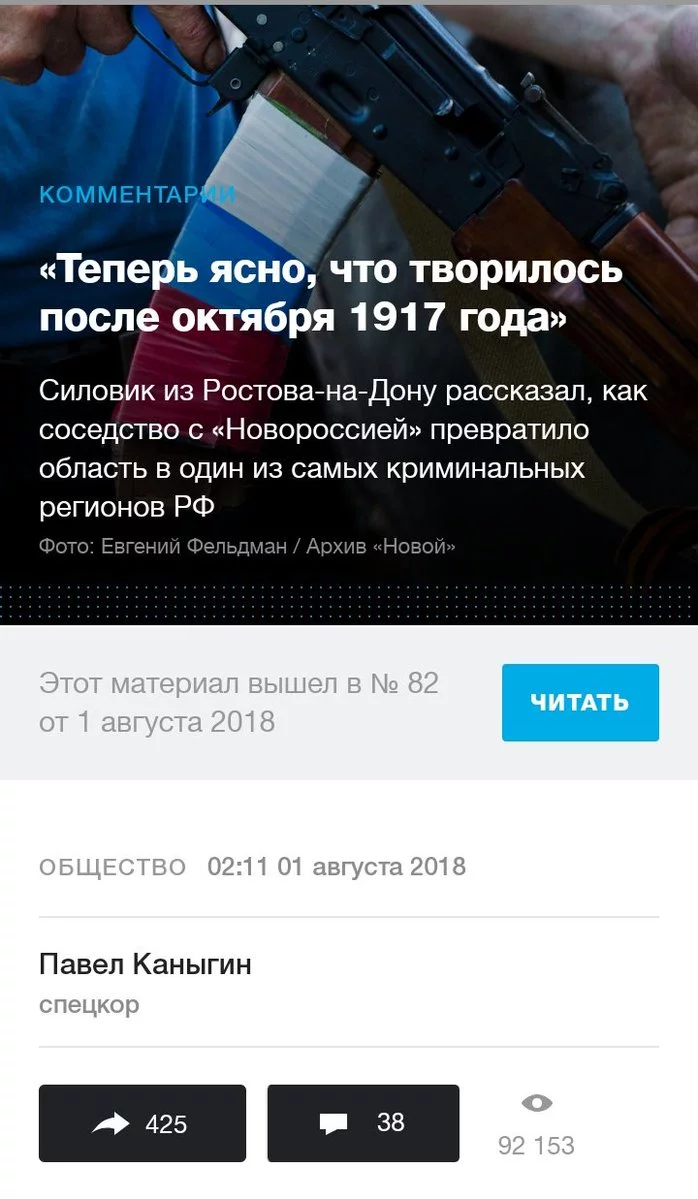Share the article via the 425 button
Image resolution: width=698 pixels, height=1199 pixels.
[142, 1123]
